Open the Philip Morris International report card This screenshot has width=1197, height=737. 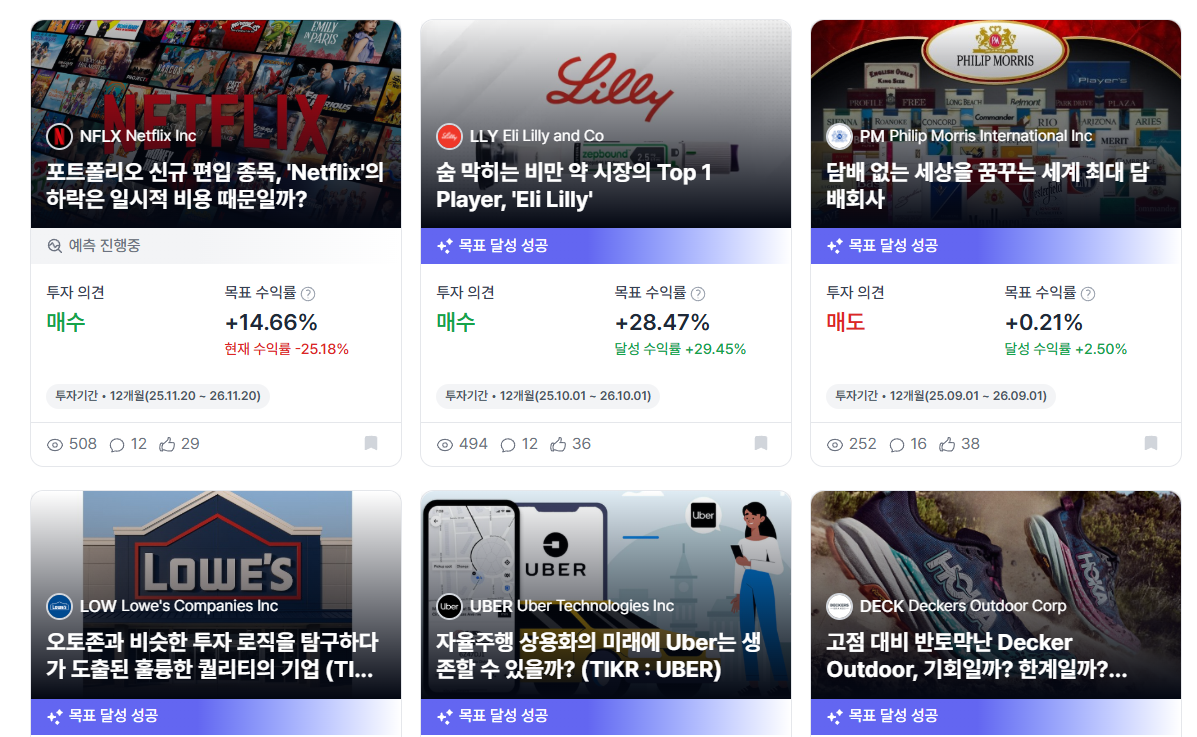tap(995, 186)
